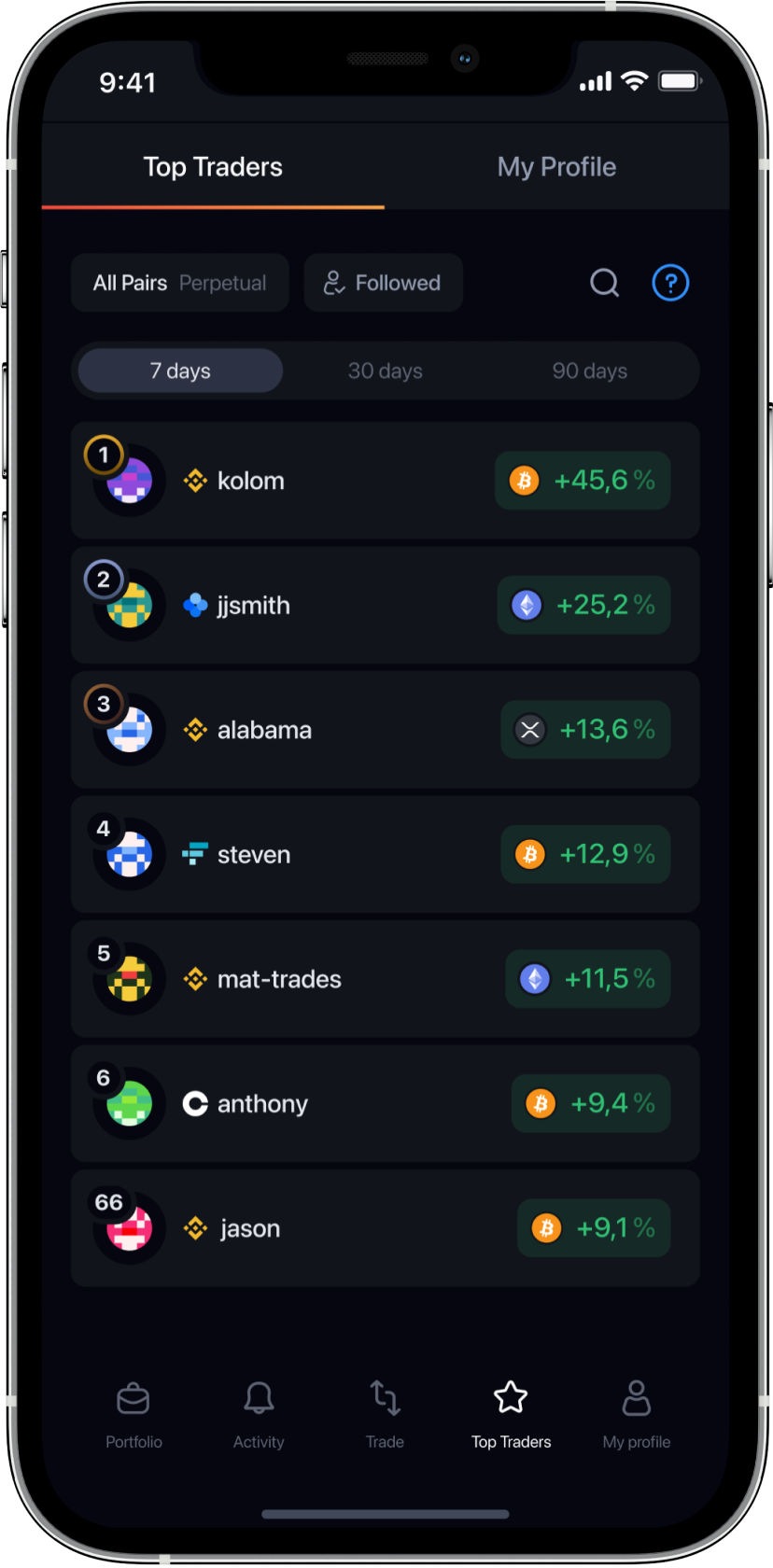This screenshot has height=1568, width=773.
Task: Open the search icon
Action: click(x=604, y=283)
